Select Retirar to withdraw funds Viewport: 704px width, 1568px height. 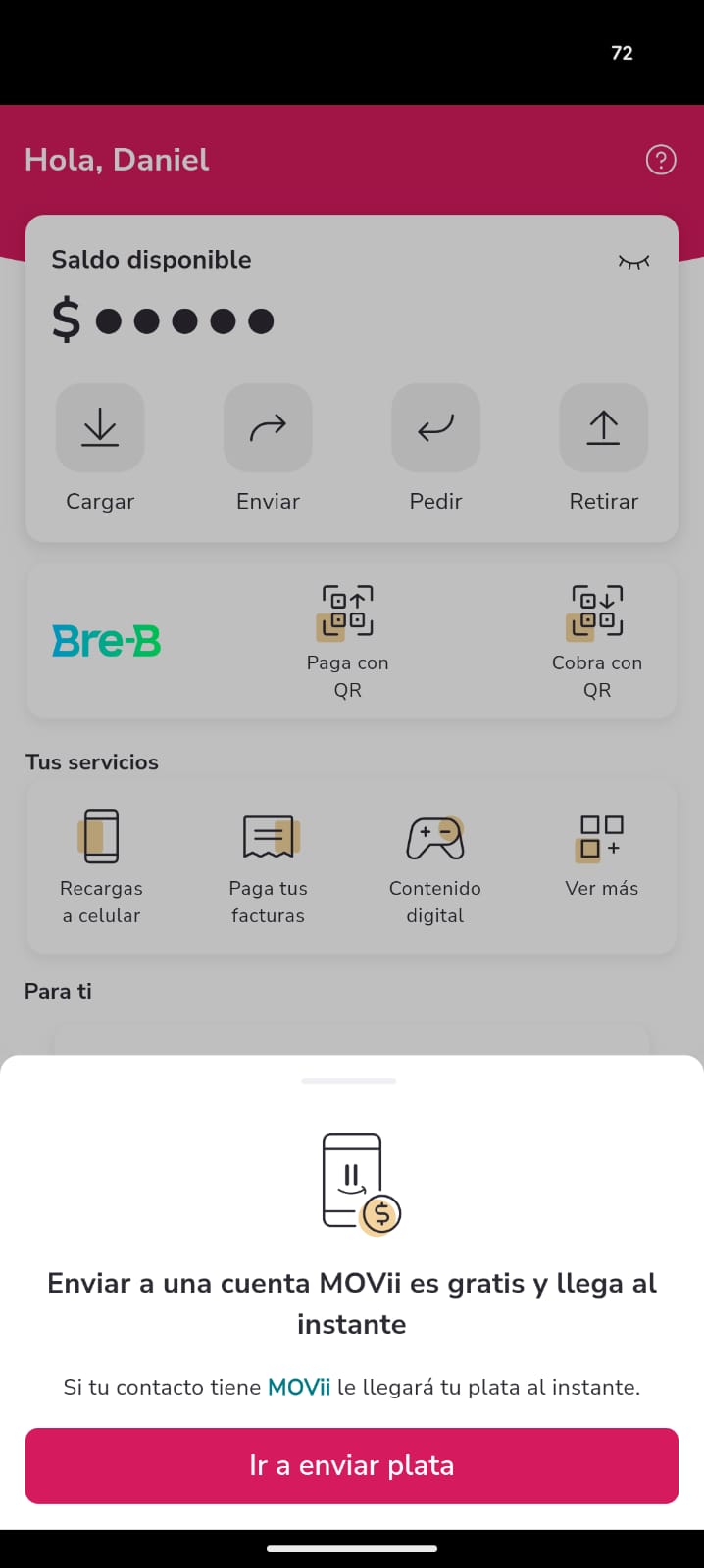pyautogui.click(x=603, y=428)
